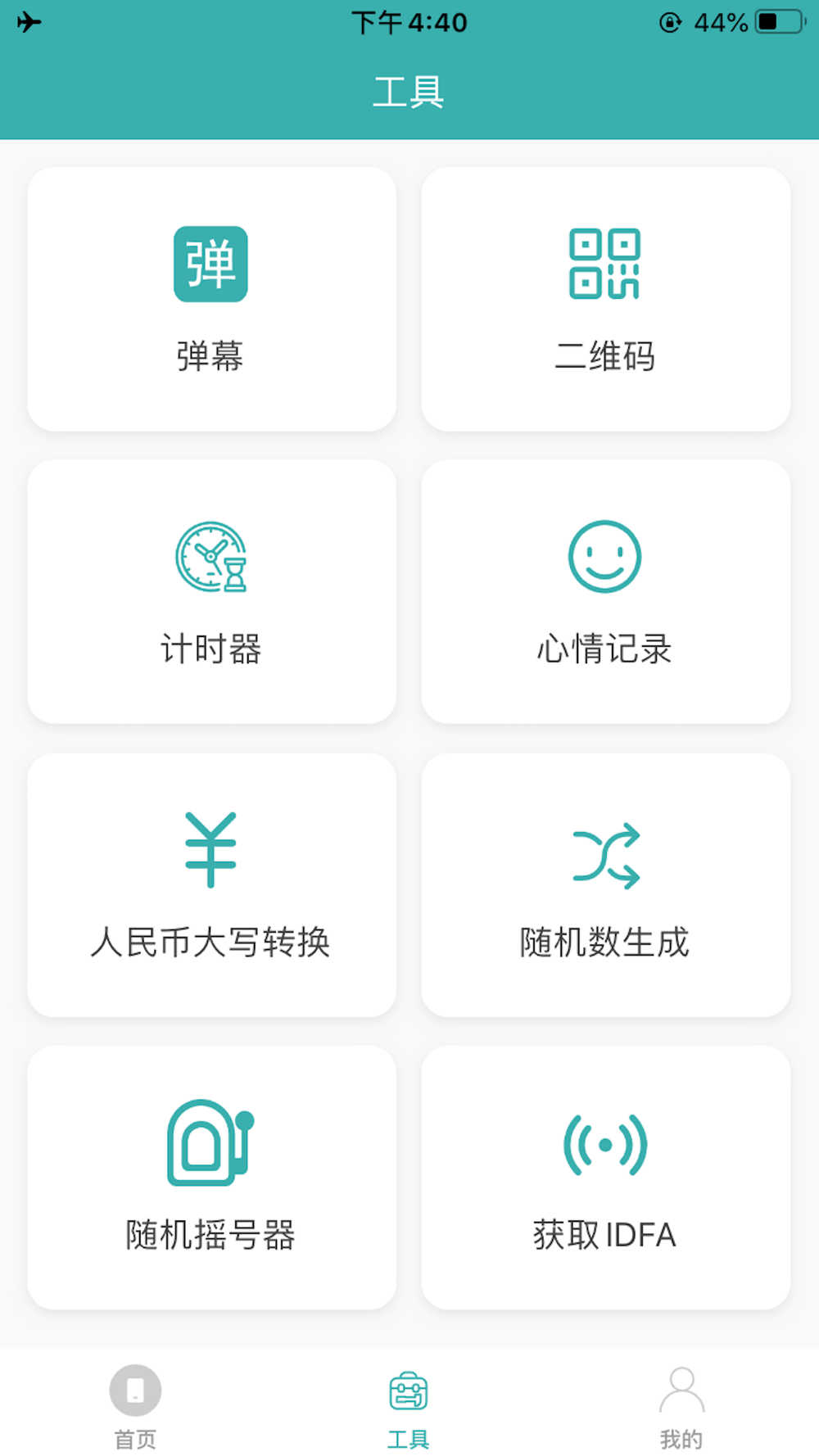Launch the 计时器 timer tool
Viewport: 819px width, 1456px height.
coord(211,591)
